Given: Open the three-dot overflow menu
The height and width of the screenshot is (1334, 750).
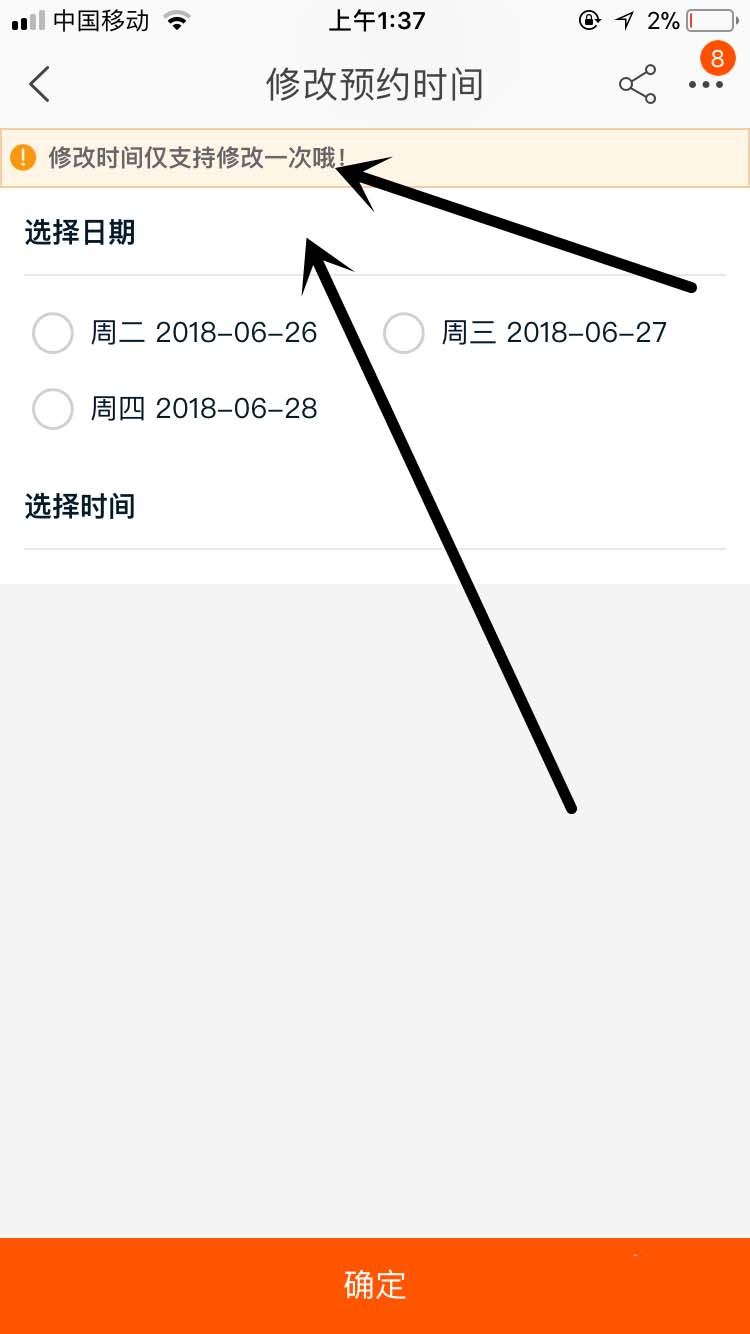Looking at the screenshot, I should (705, 85).
